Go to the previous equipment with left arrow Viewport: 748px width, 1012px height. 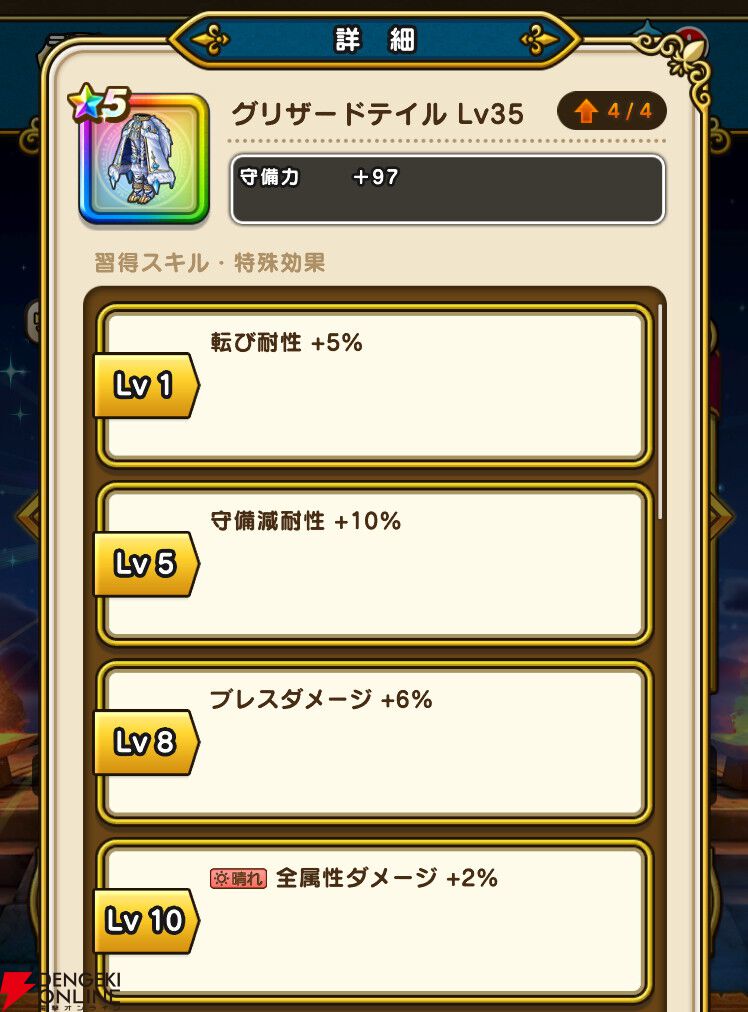pyautogui.click(x=27, y=516)
